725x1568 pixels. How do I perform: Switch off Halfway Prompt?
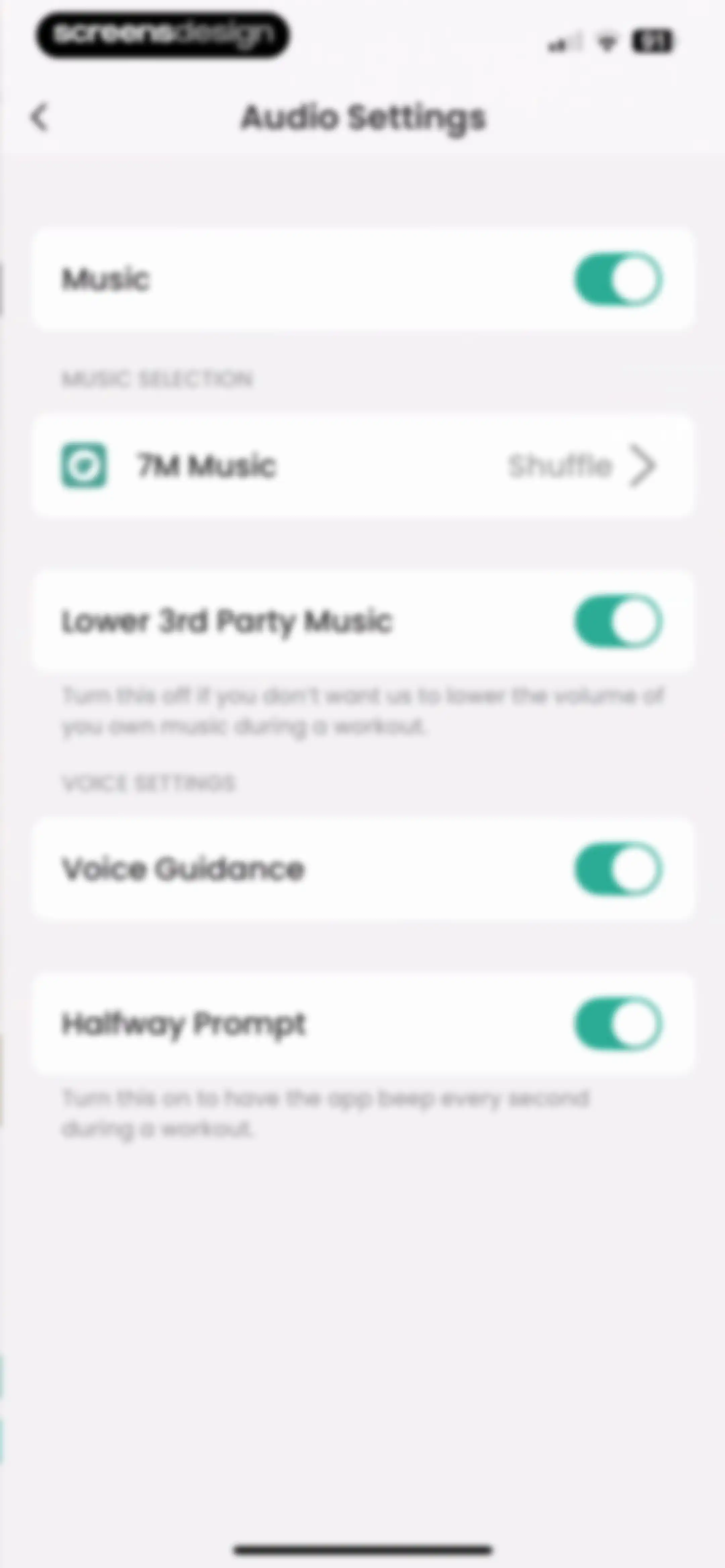tap(618, 1024)
